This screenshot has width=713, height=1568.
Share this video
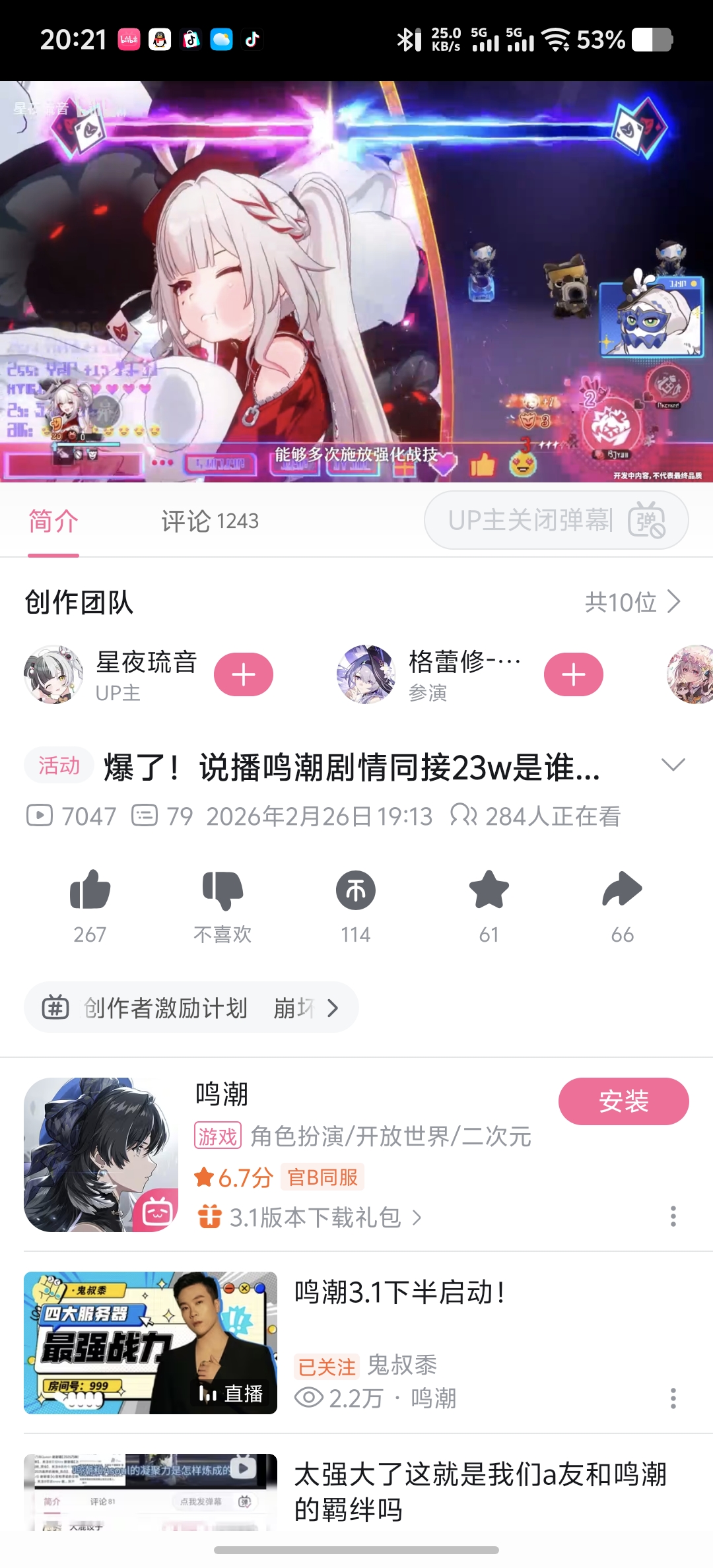(x=622, y=891)
